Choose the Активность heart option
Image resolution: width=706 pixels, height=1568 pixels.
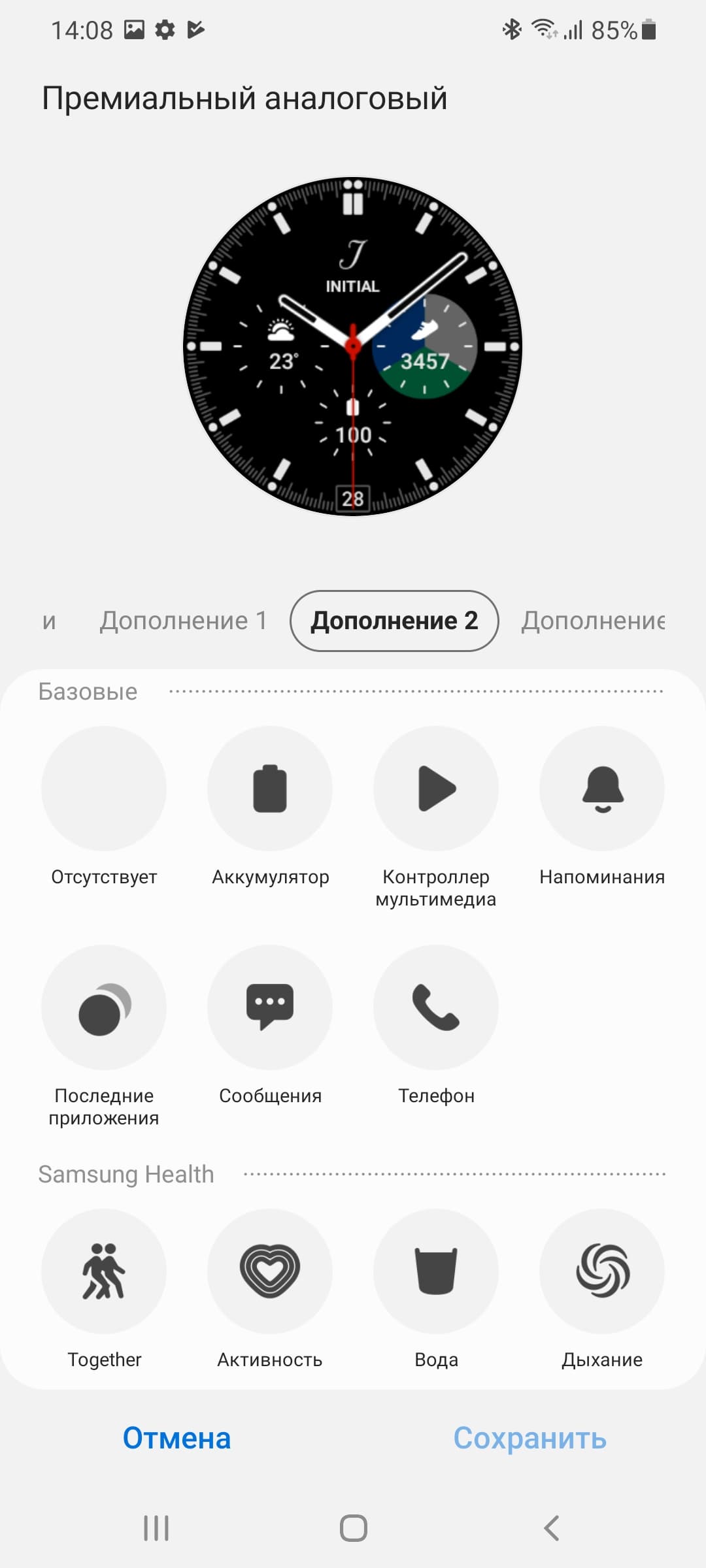270,1271
